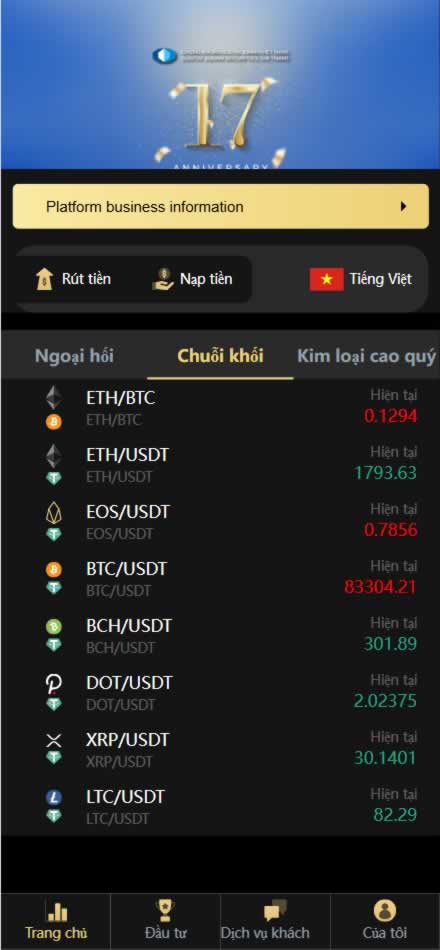This screenshot has height=950, width=440.
Task: Select the XRP/USDT pair
Action: click(220, 749)
